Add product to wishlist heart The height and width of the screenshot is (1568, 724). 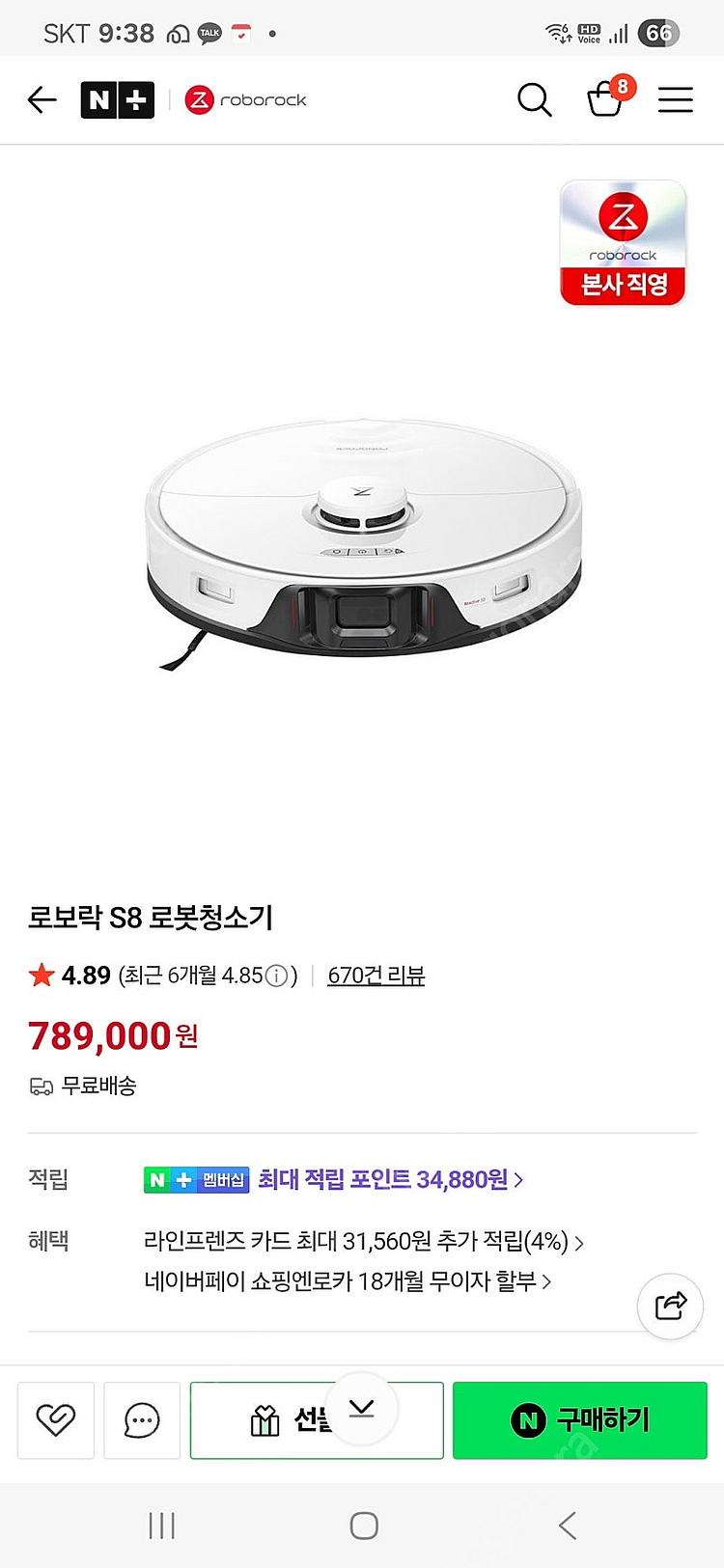56,1419
